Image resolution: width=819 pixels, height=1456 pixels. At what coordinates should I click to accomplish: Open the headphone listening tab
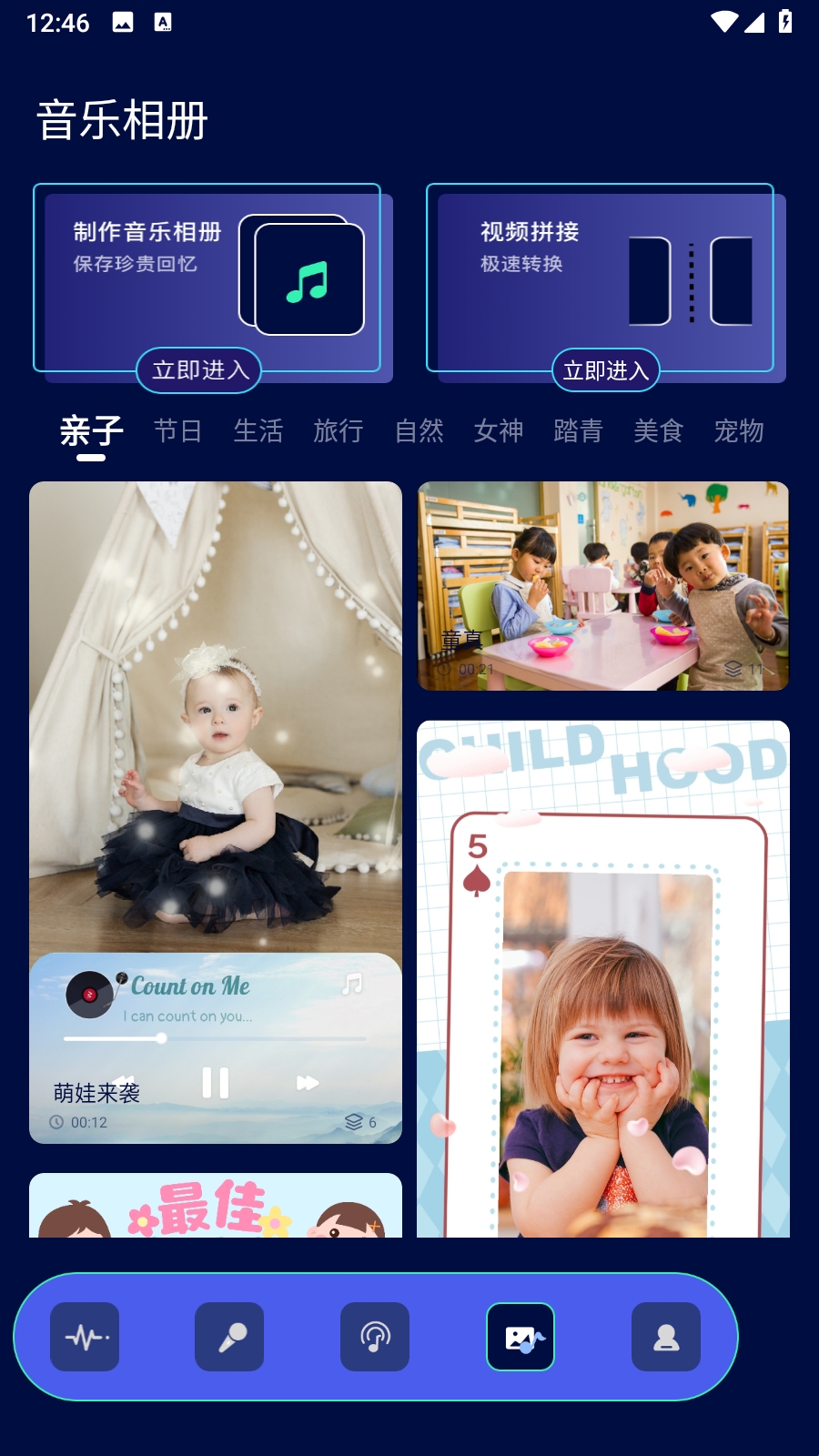[375, 1337]
